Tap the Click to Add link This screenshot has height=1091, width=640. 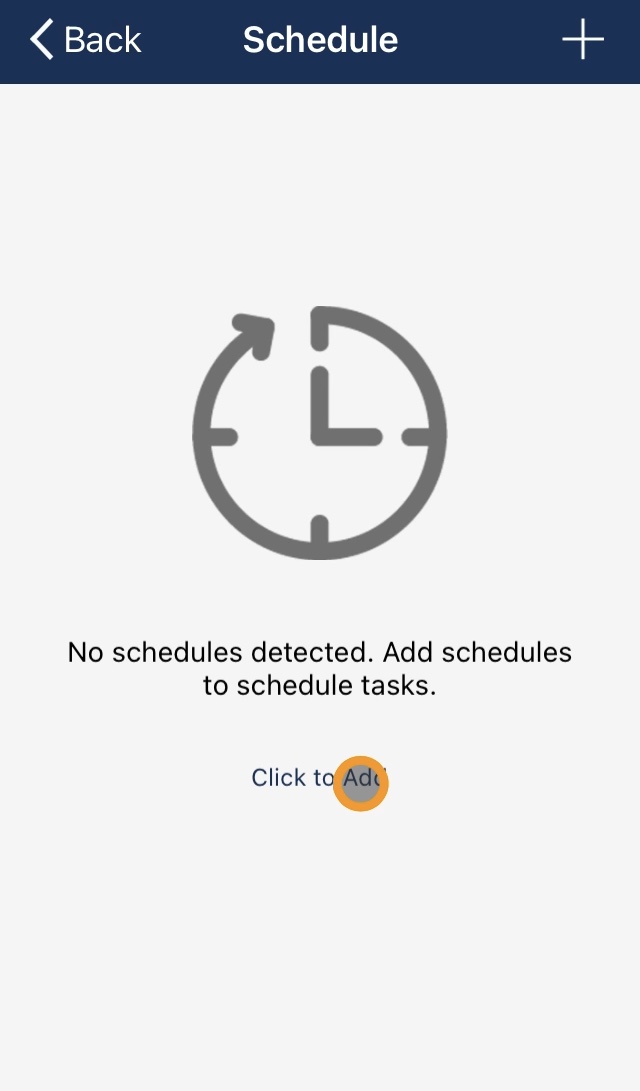[319, 777]
